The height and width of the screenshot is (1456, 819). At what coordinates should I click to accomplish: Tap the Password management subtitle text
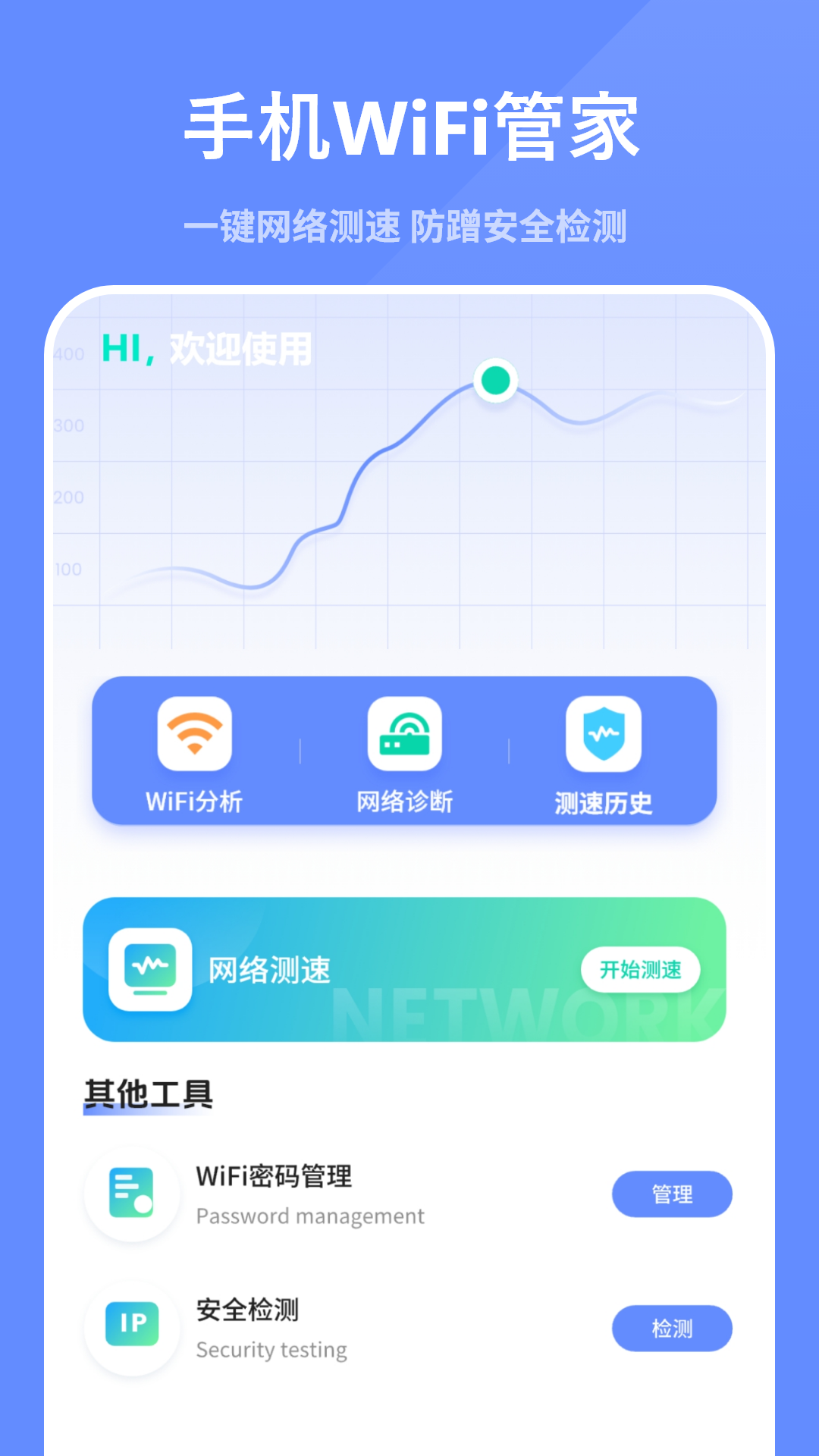(x=309, y=1216)
